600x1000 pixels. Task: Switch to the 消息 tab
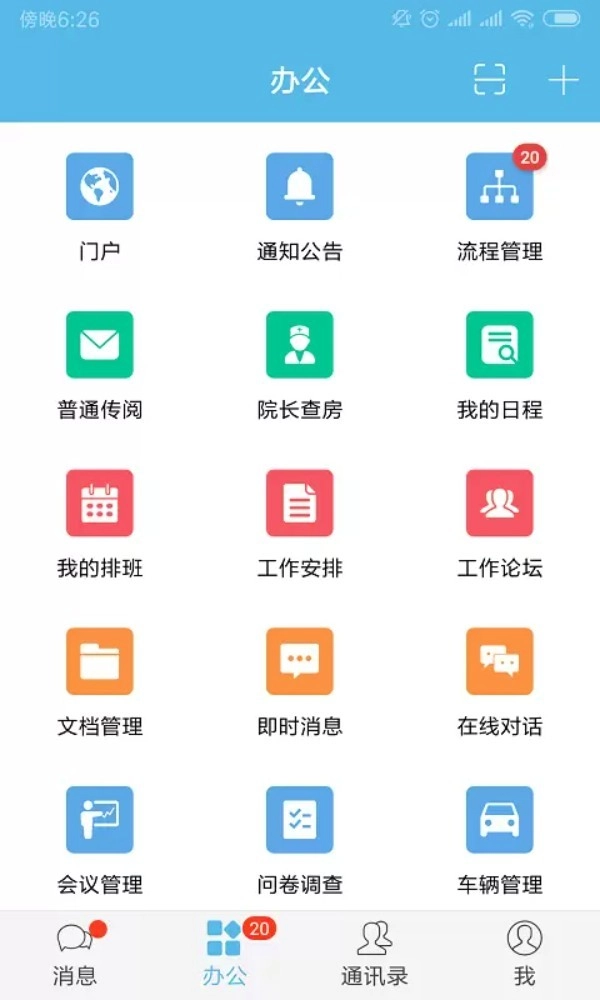75,955
